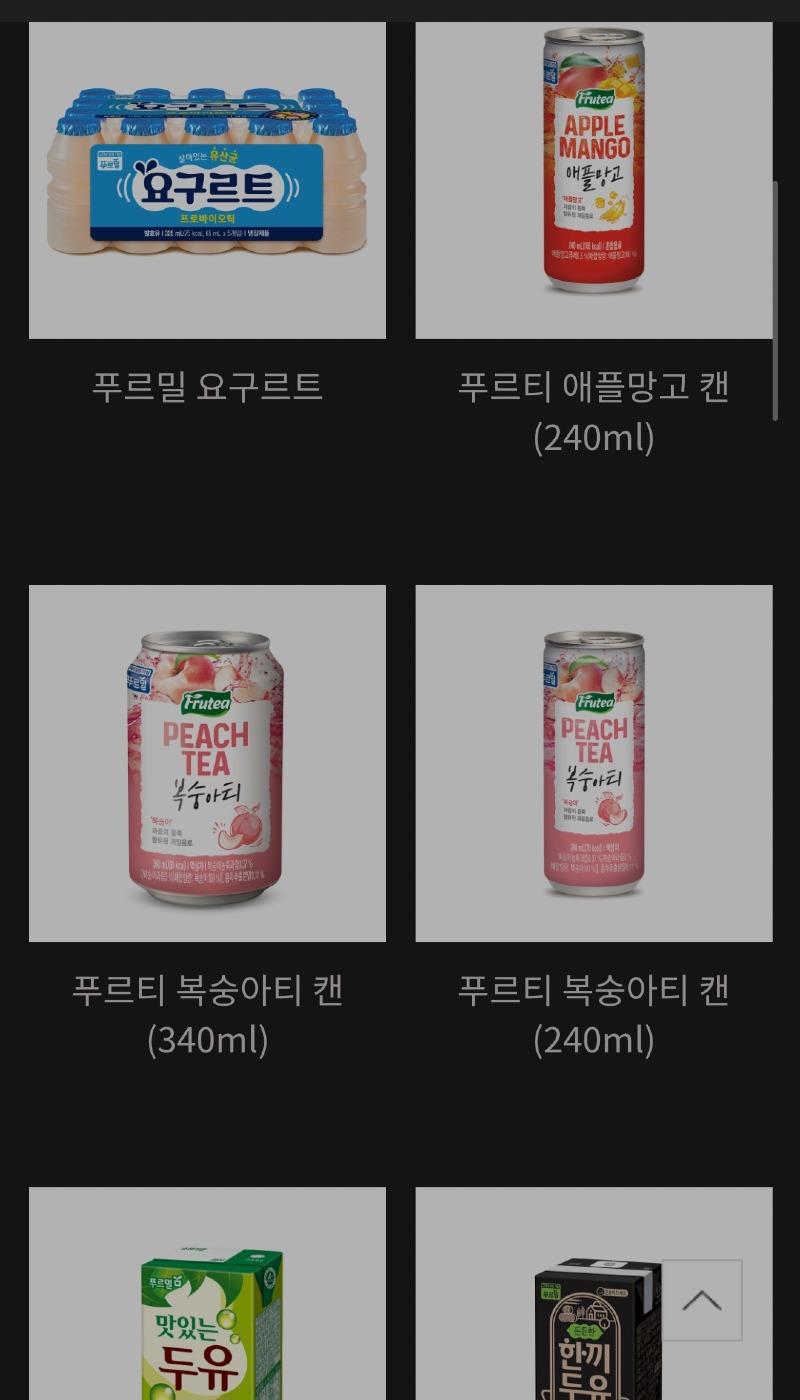Open the 푸르밀 요구르트 product
The width and height of the screenshot is (800, 1400).
click(207, 180)
